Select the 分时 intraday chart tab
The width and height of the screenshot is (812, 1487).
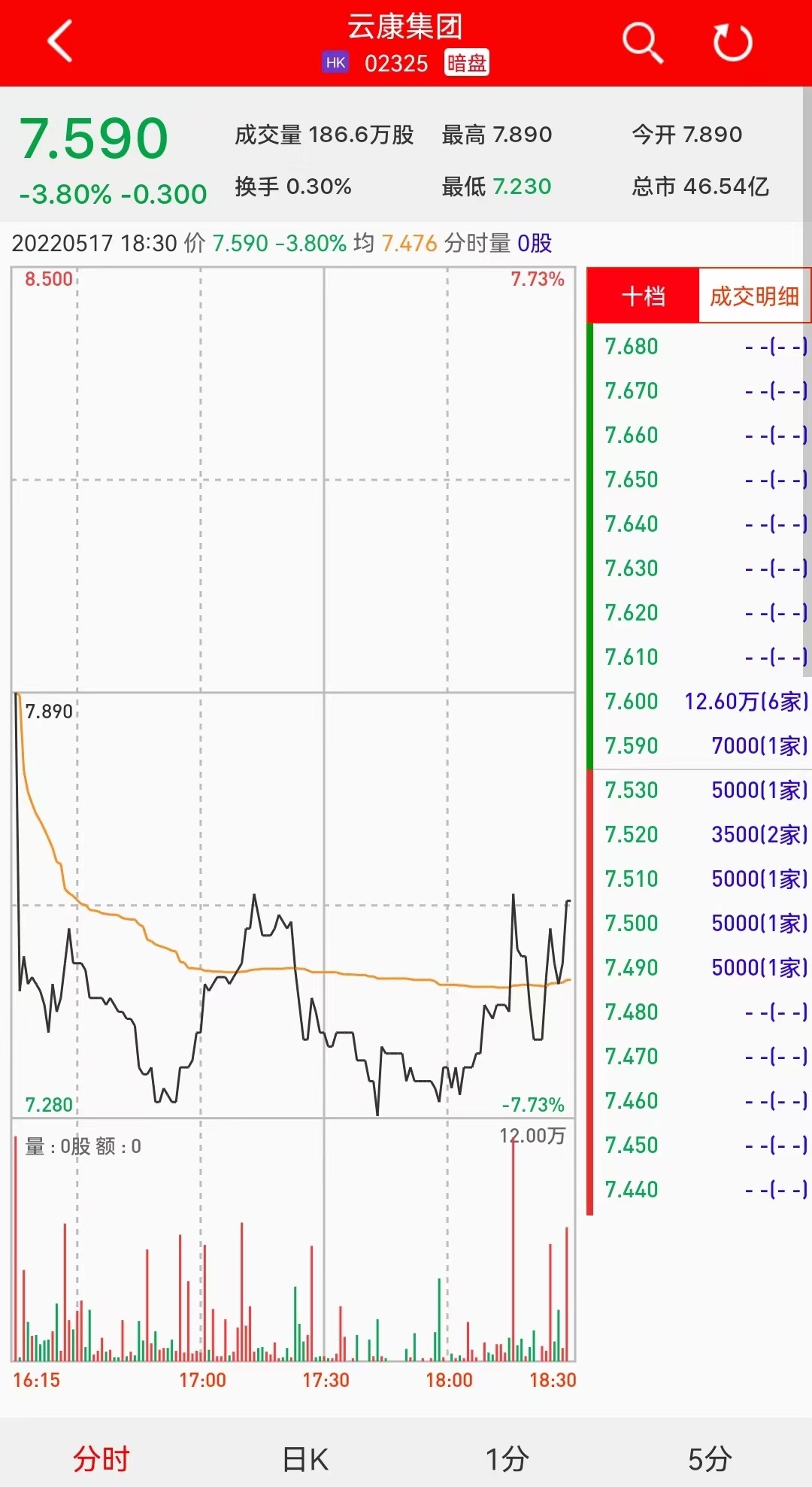click(101, 1459)
